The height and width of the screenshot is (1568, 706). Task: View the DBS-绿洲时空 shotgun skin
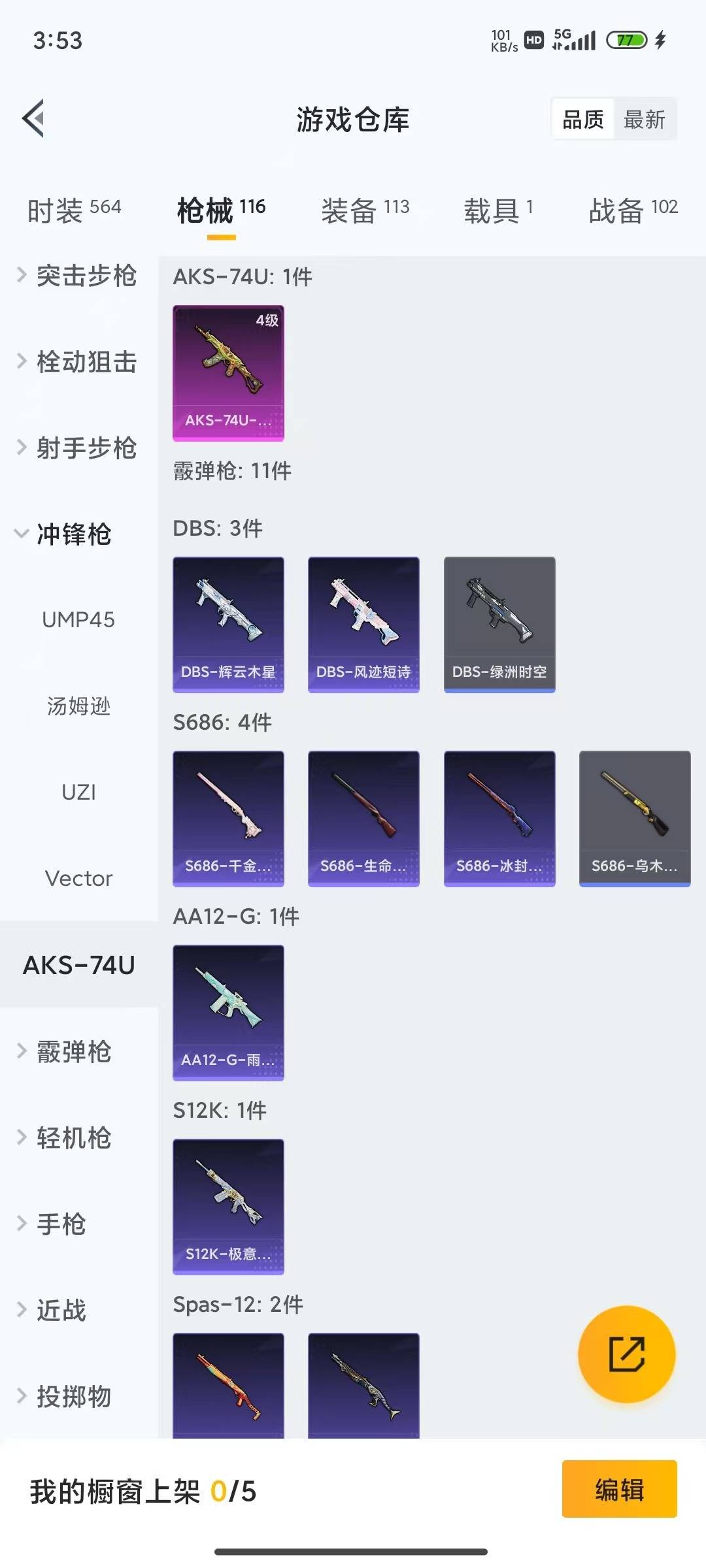(499, 623)
